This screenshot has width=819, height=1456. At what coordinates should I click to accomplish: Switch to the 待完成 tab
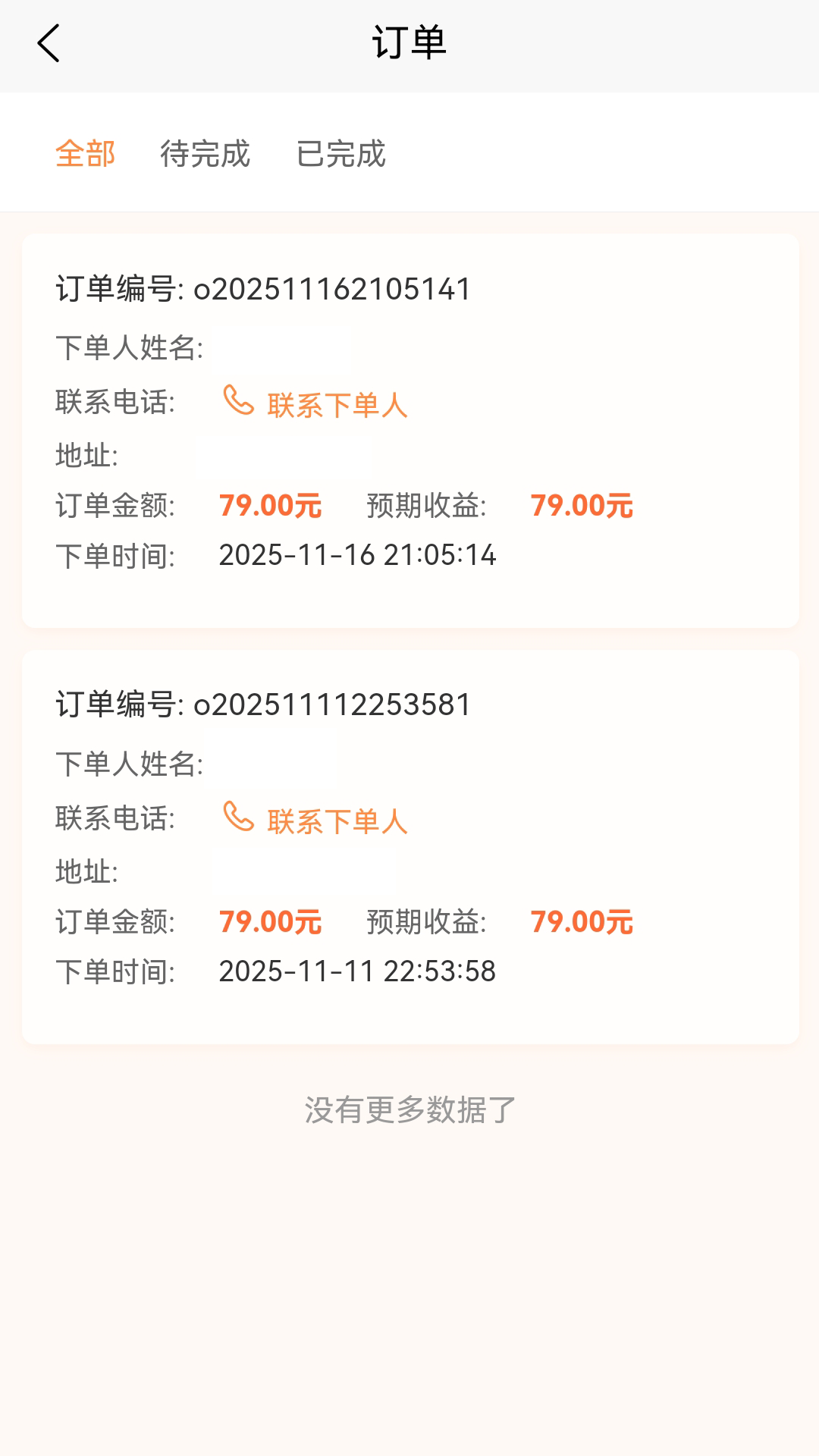[205, 154]
